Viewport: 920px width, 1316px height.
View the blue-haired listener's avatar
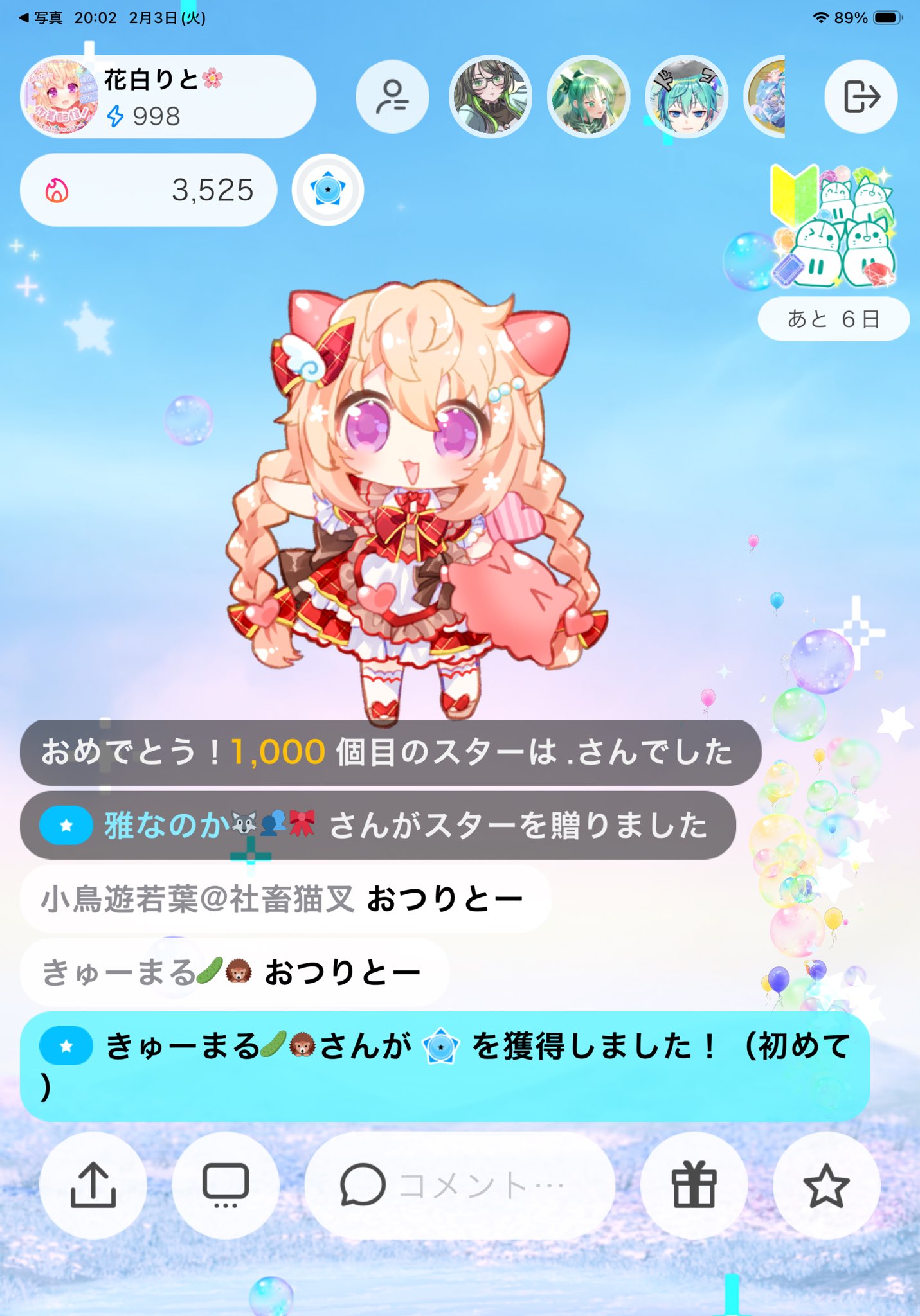686,96
